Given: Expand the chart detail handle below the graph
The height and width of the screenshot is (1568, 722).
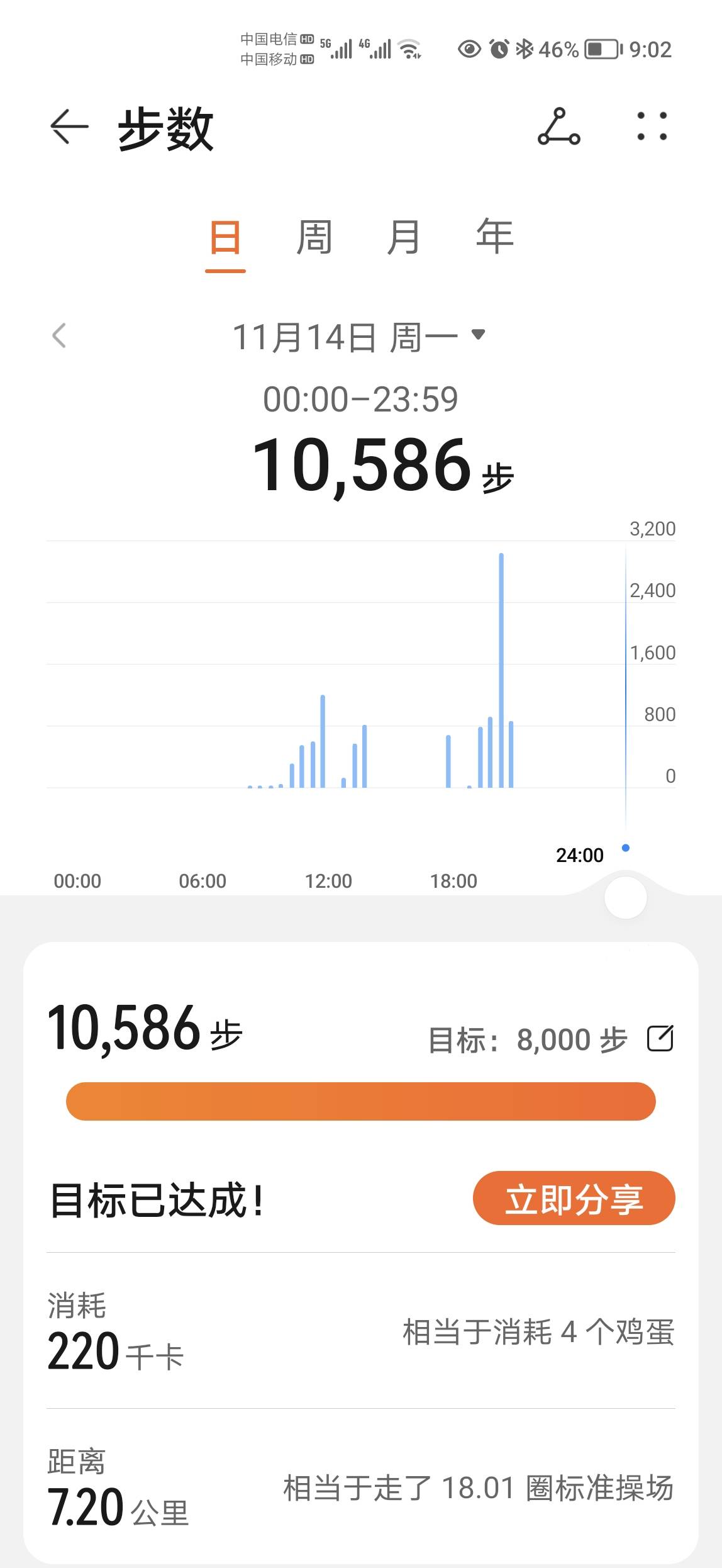Looking at the screenshot, I should [625, 899].
